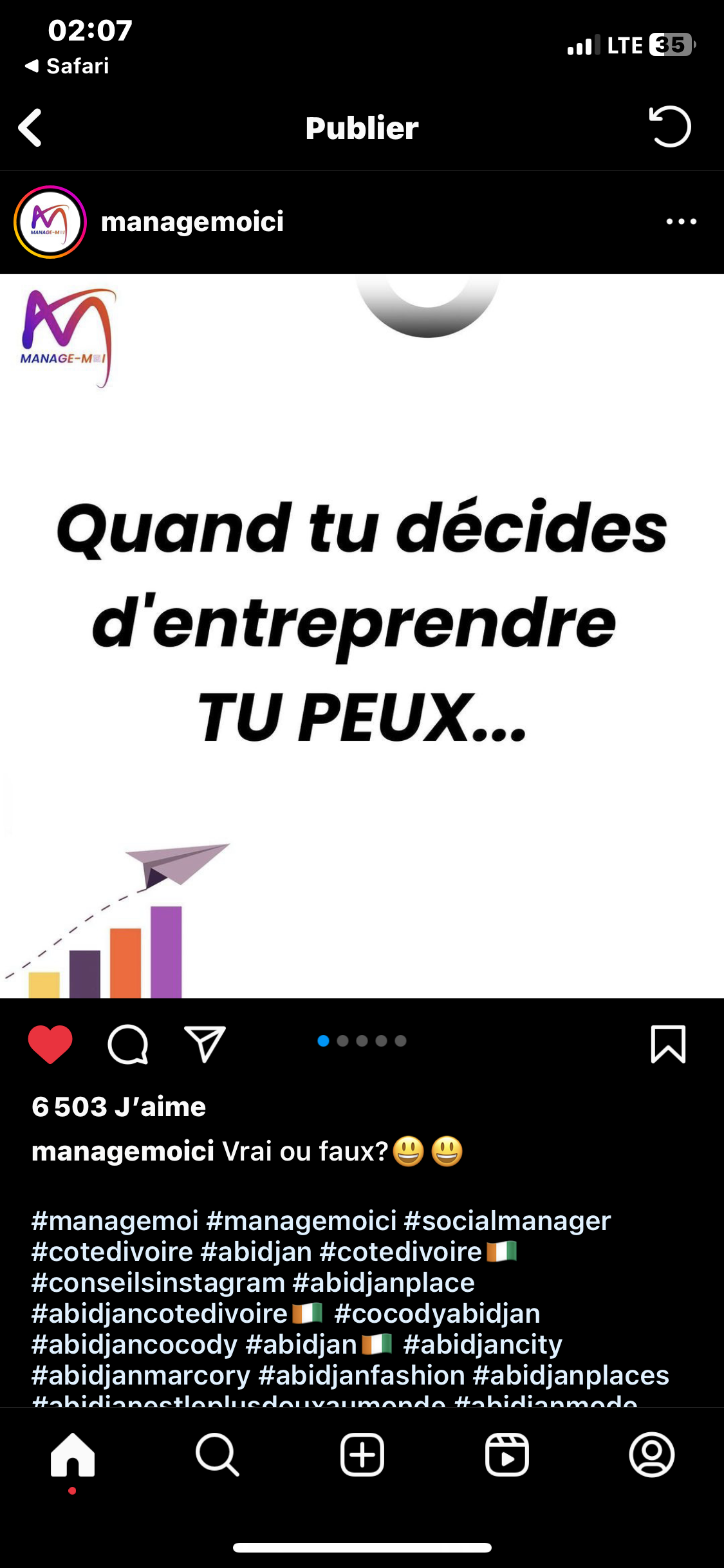Switch to the Home tab

click(x=73, y=1455)
